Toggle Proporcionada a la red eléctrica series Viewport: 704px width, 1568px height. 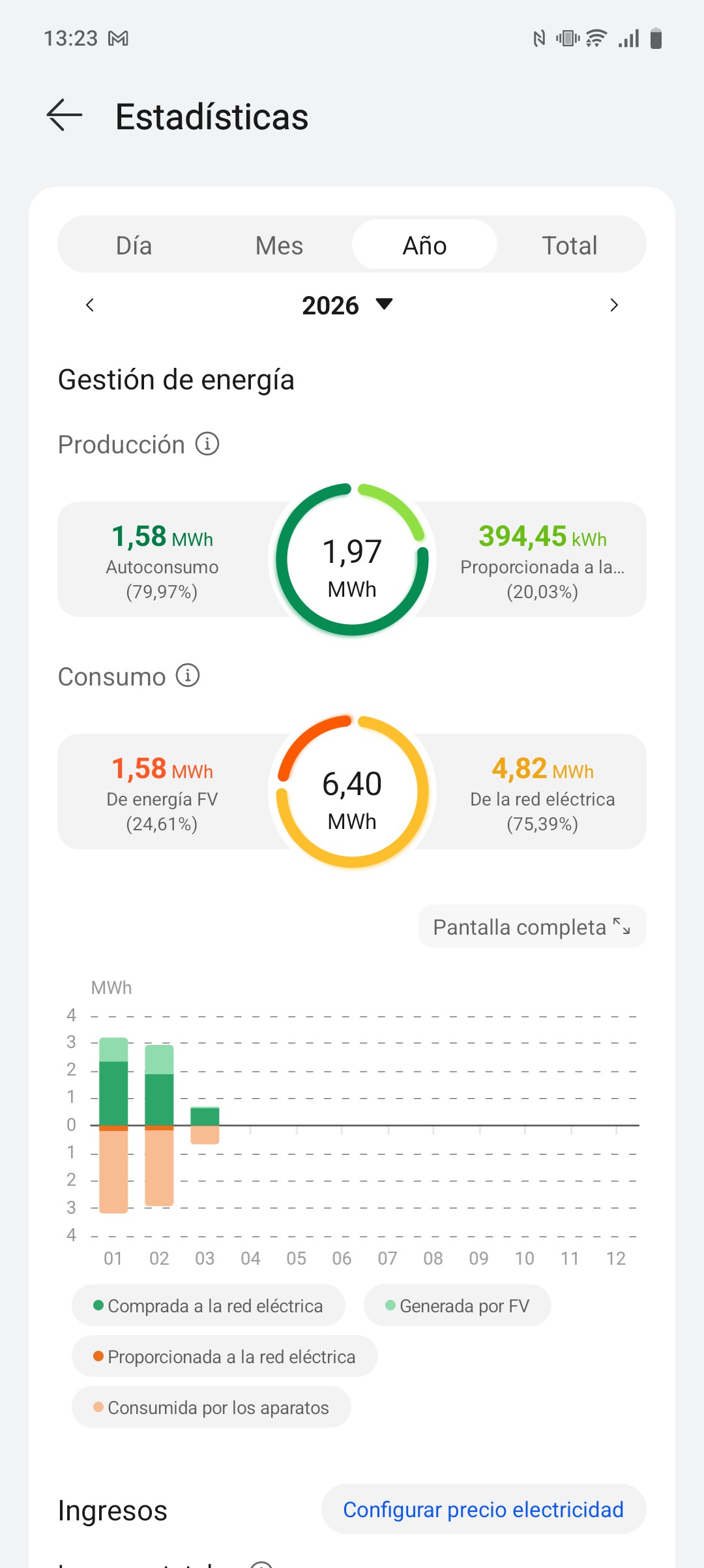(x=224, y=1357)
